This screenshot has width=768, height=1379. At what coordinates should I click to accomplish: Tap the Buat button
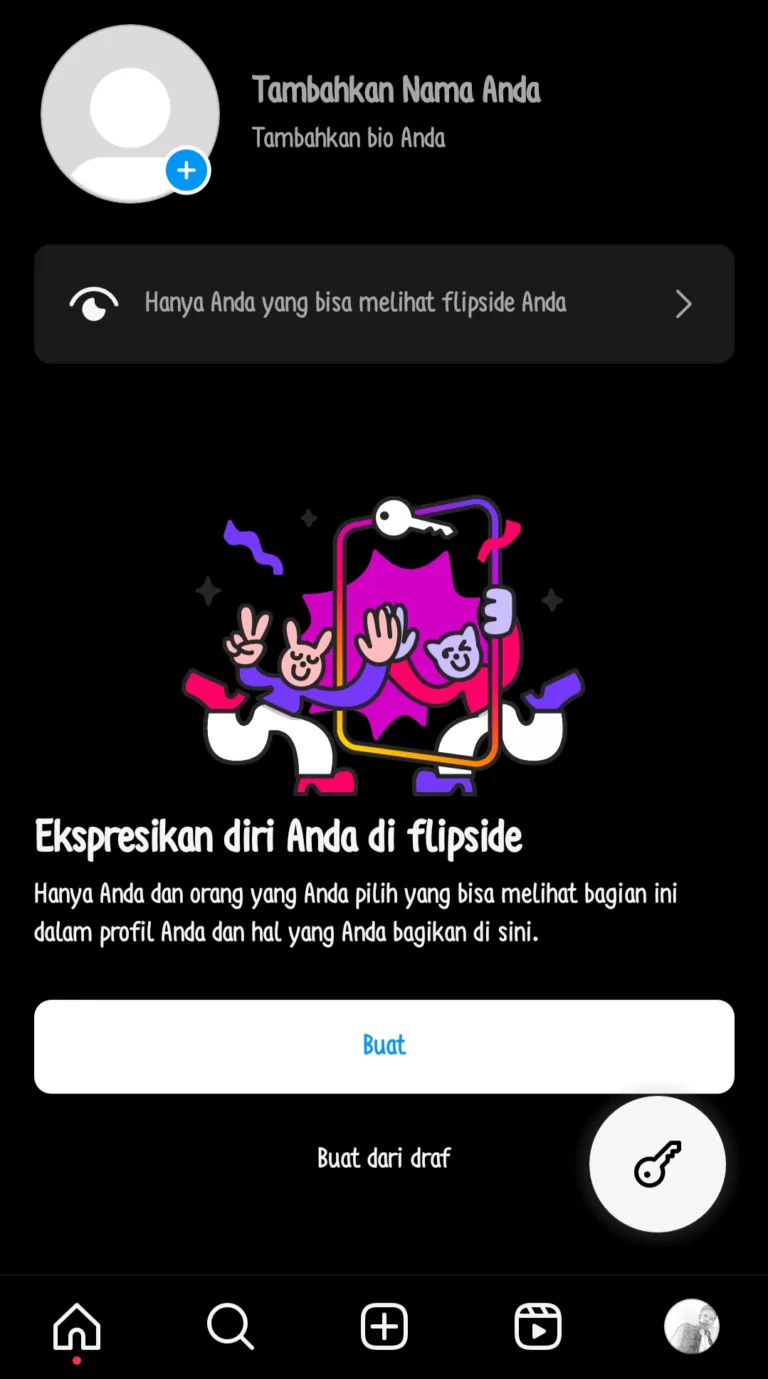384,1046
